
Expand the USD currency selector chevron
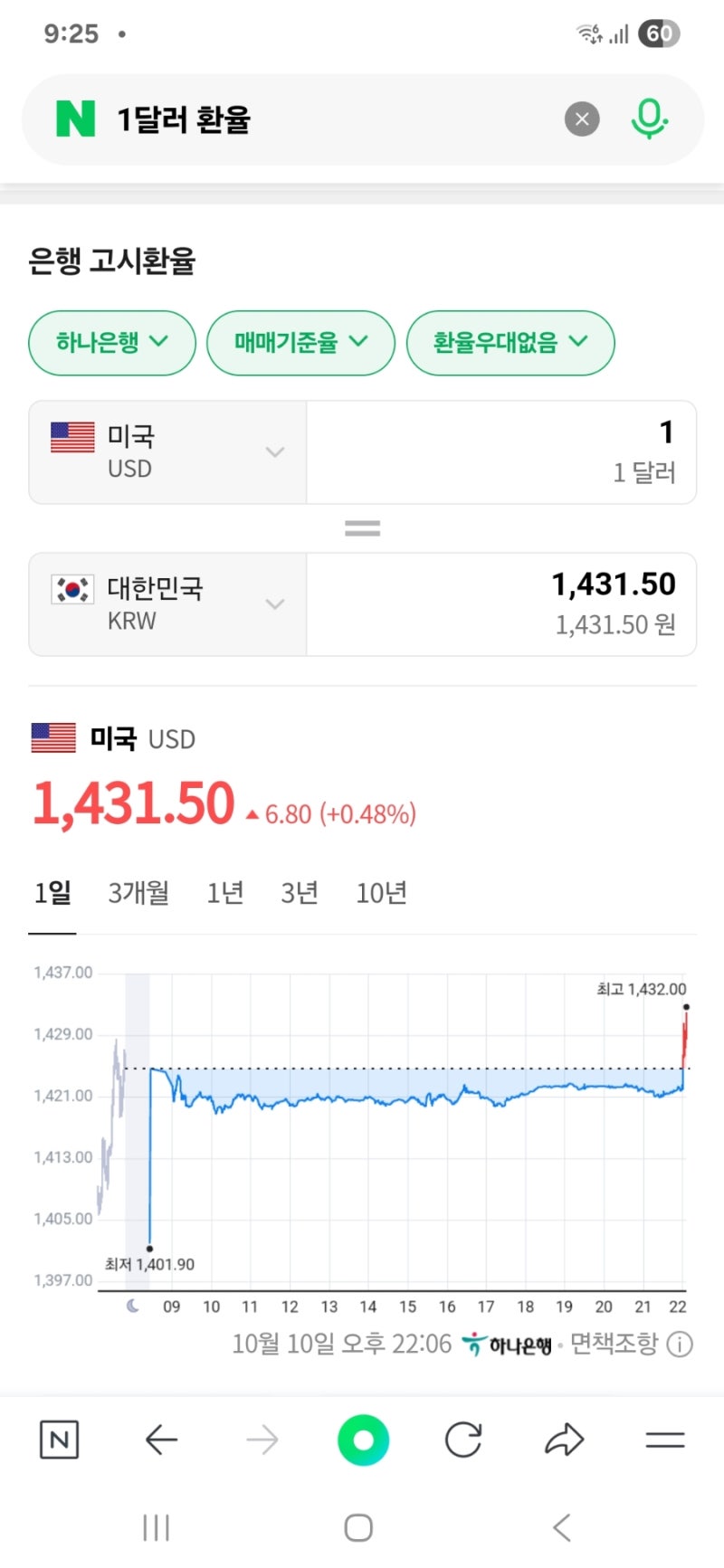tap(274, 452)
